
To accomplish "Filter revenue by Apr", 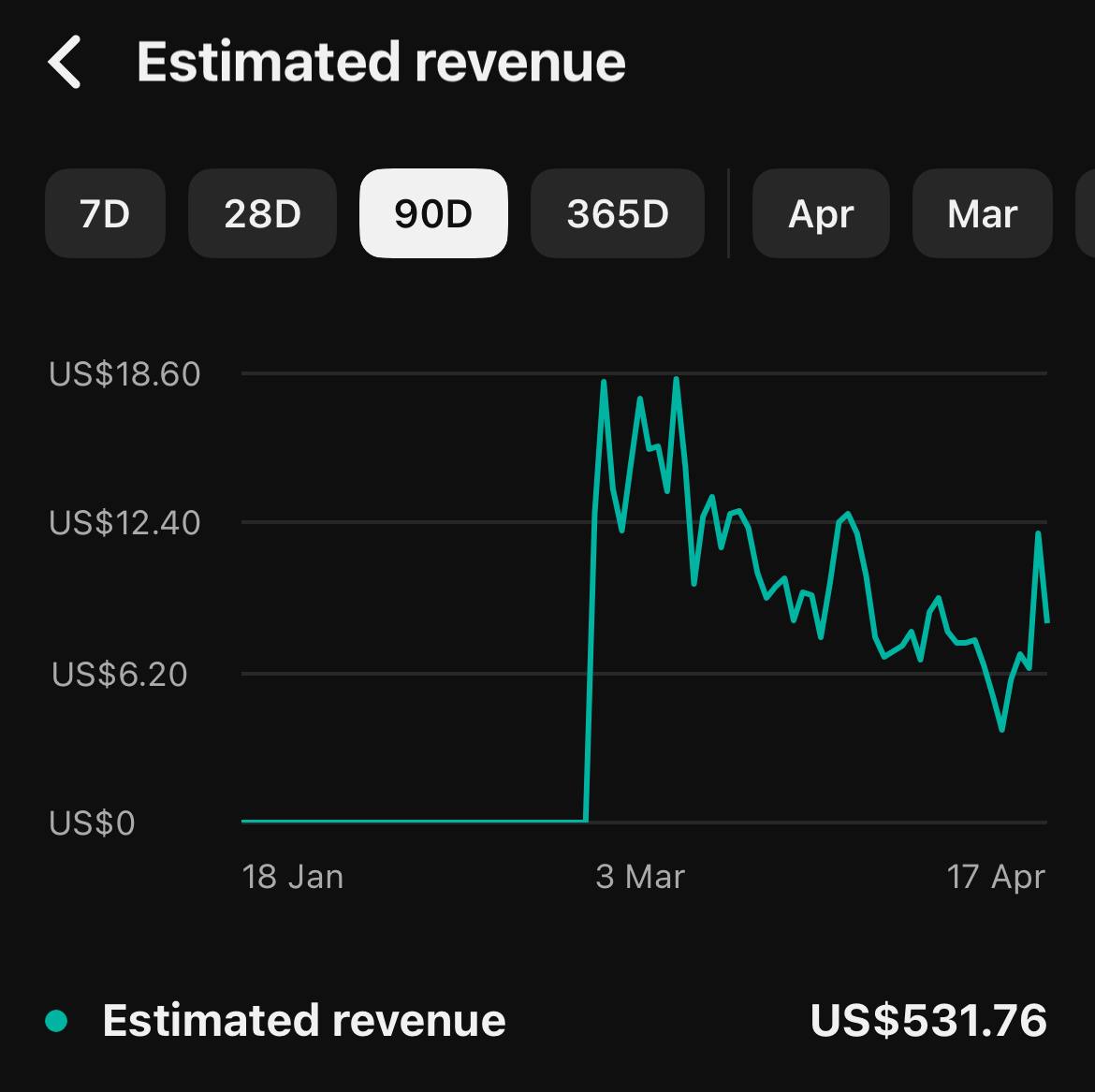I will [821, 213].
